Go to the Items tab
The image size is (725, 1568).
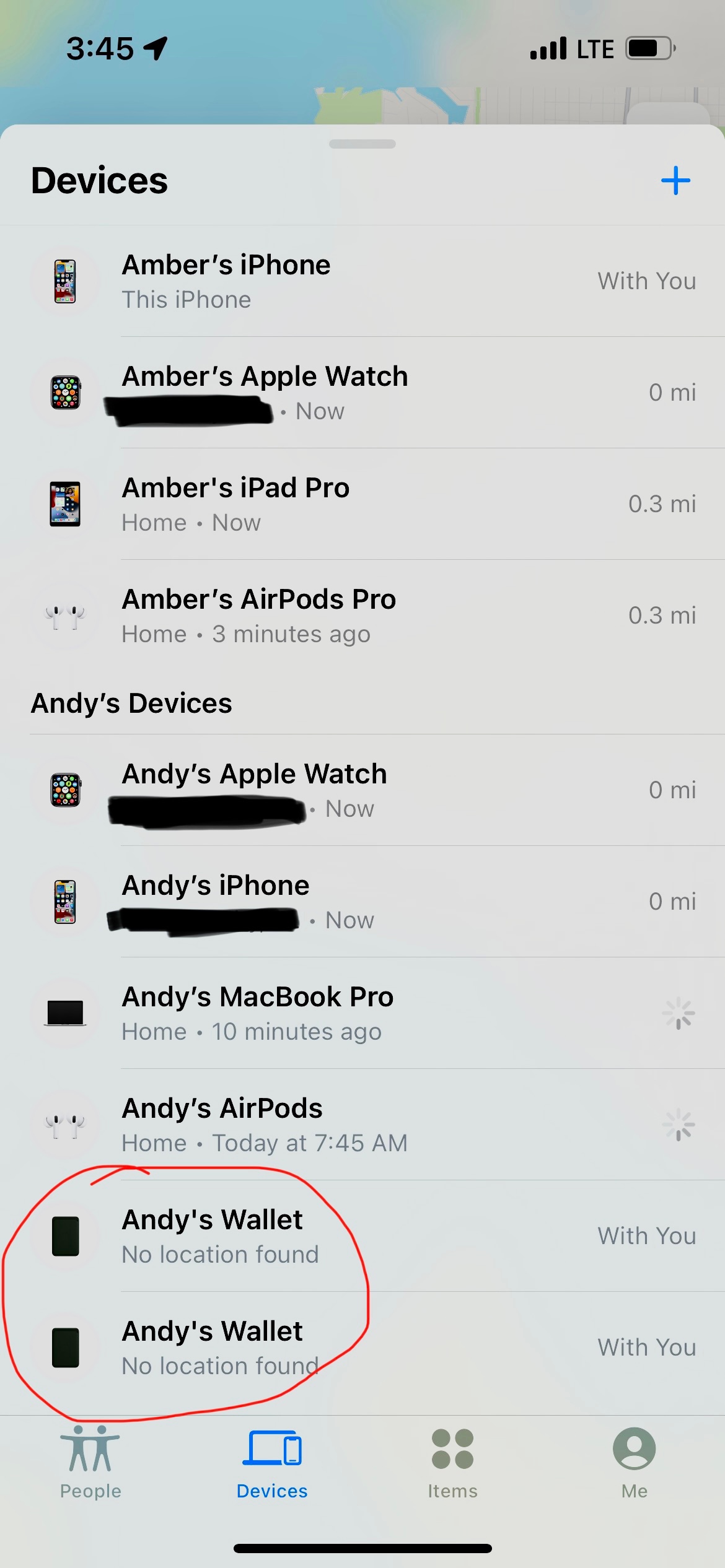(x=452, y=1463)
